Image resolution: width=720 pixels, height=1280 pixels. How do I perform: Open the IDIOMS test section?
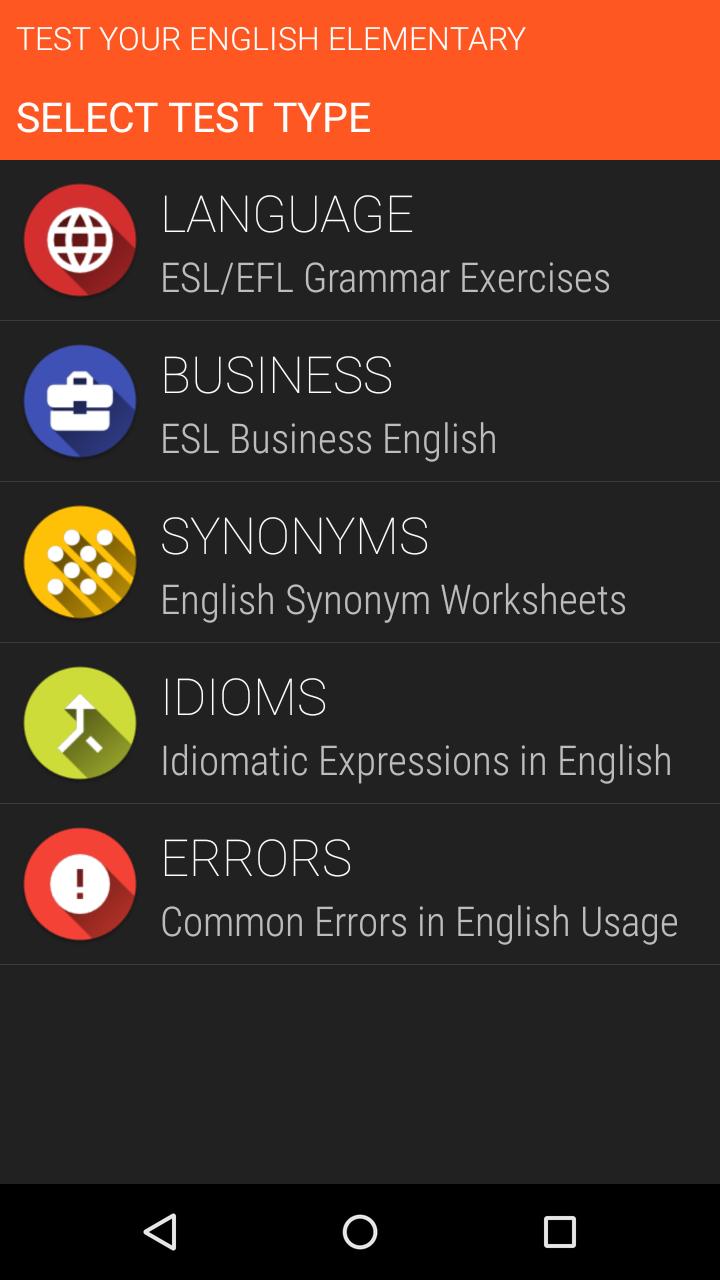coord(244,696)
